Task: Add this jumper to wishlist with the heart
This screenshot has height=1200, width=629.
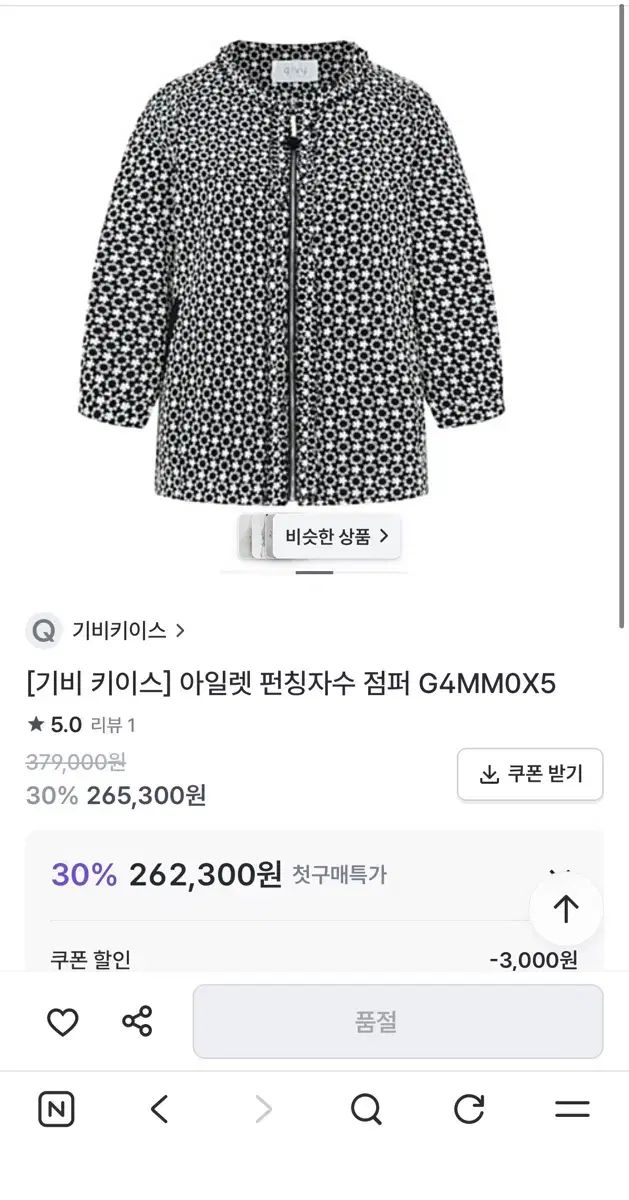Action: point(63,1022)
